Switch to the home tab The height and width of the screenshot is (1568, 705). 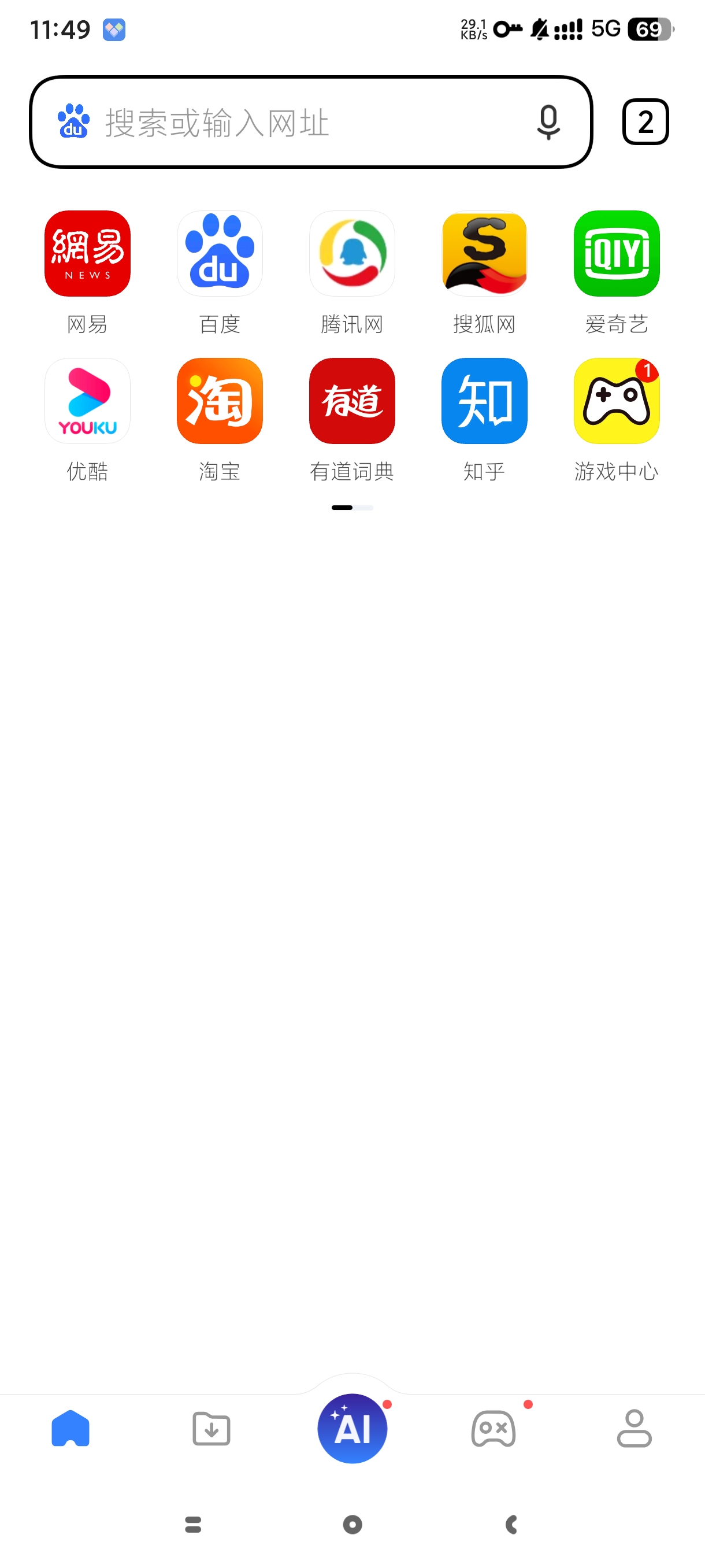click(x=70, y=1428)
